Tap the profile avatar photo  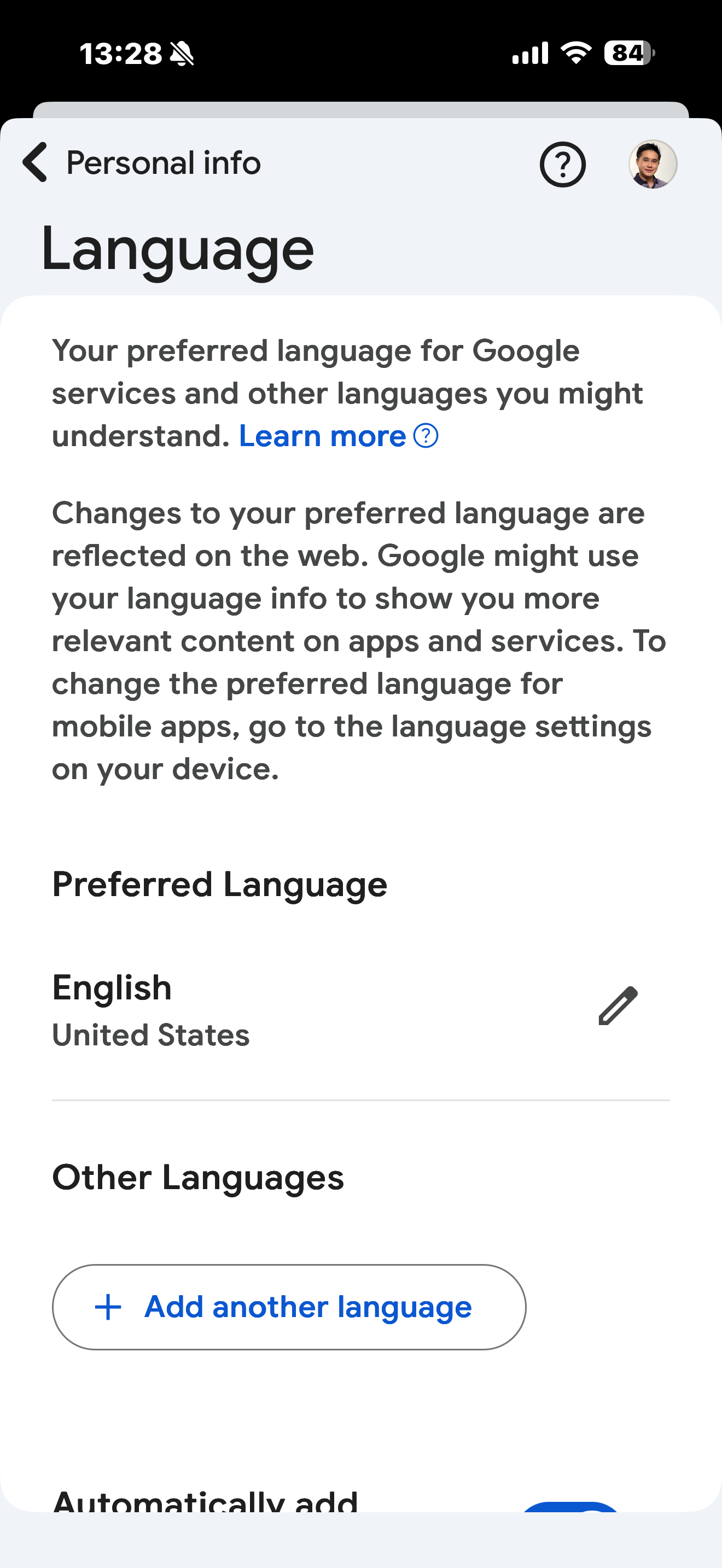(653, 163)
